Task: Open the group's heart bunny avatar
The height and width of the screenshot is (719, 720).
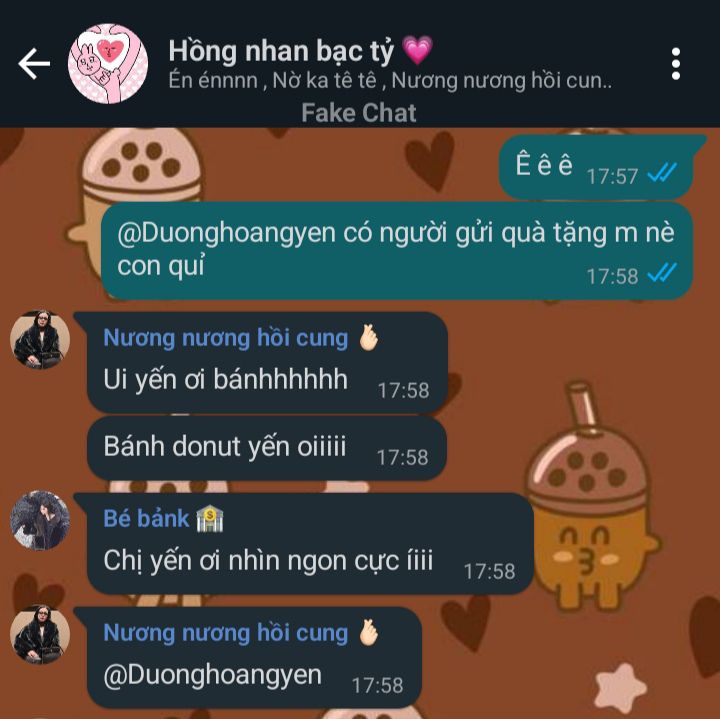Action: tap(107, 64)
